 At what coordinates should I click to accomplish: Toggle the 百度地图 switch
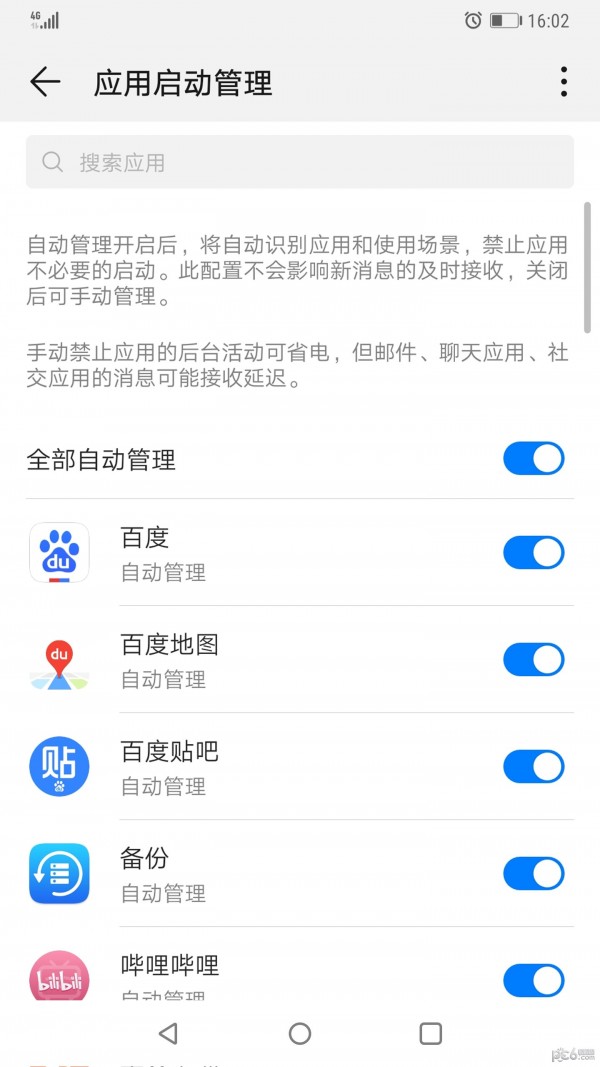tap(533, 659)
